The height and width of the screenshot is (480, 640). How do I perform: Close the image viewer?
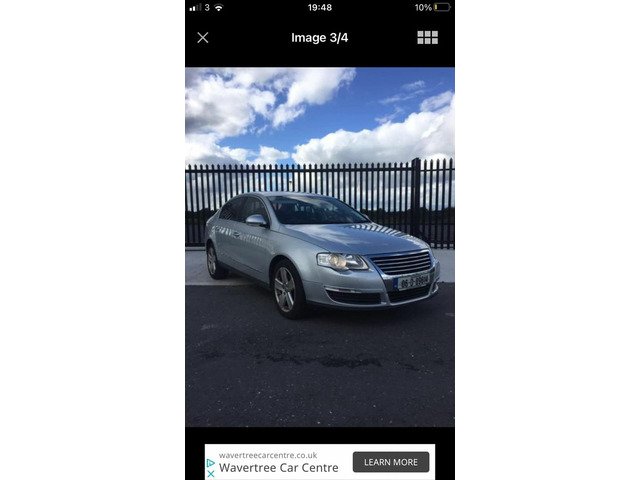click(x=203, y=38)
